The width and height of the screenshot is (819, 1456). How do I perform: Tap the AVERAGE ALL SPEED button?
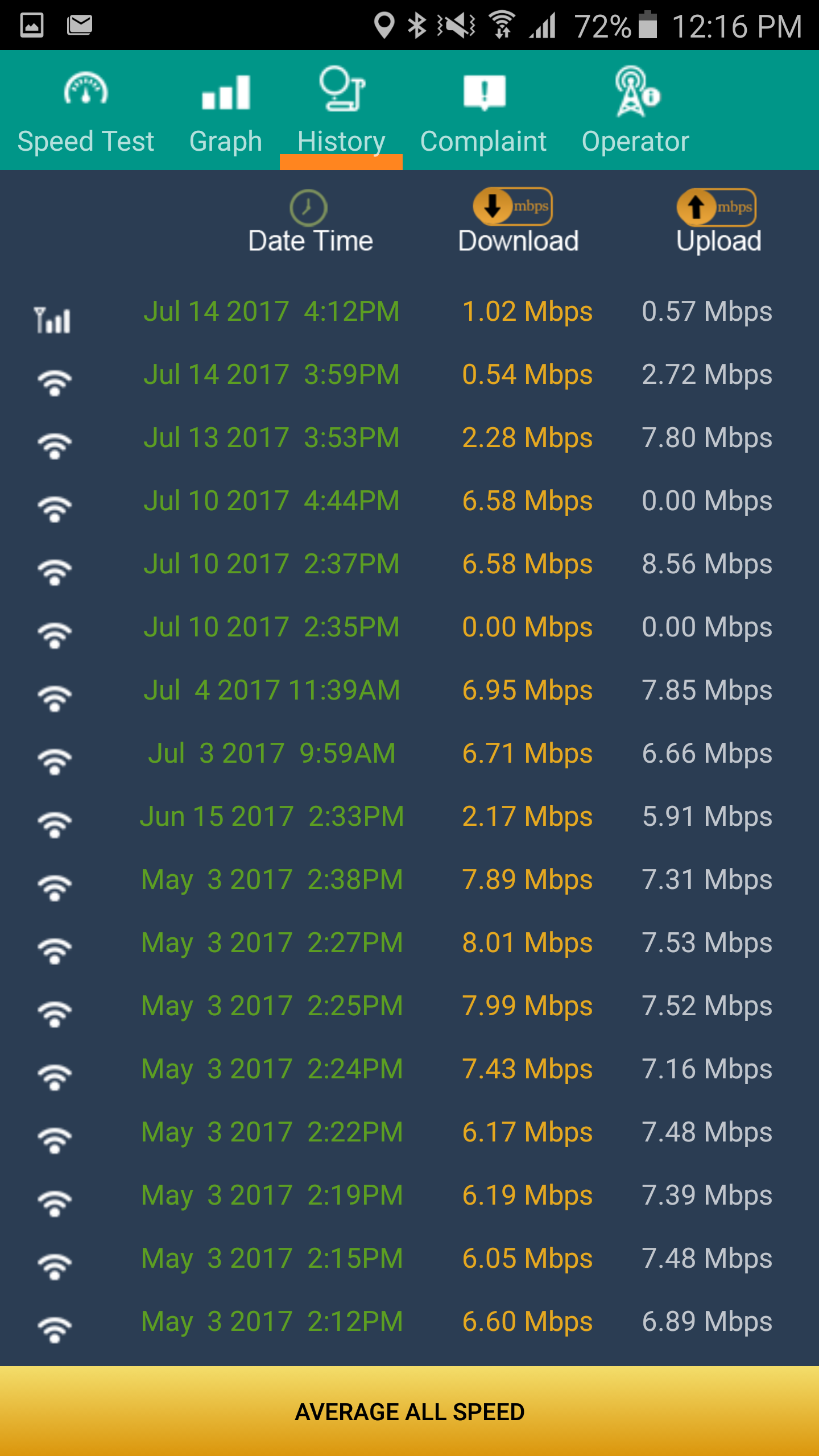[x=409, y=1412]
